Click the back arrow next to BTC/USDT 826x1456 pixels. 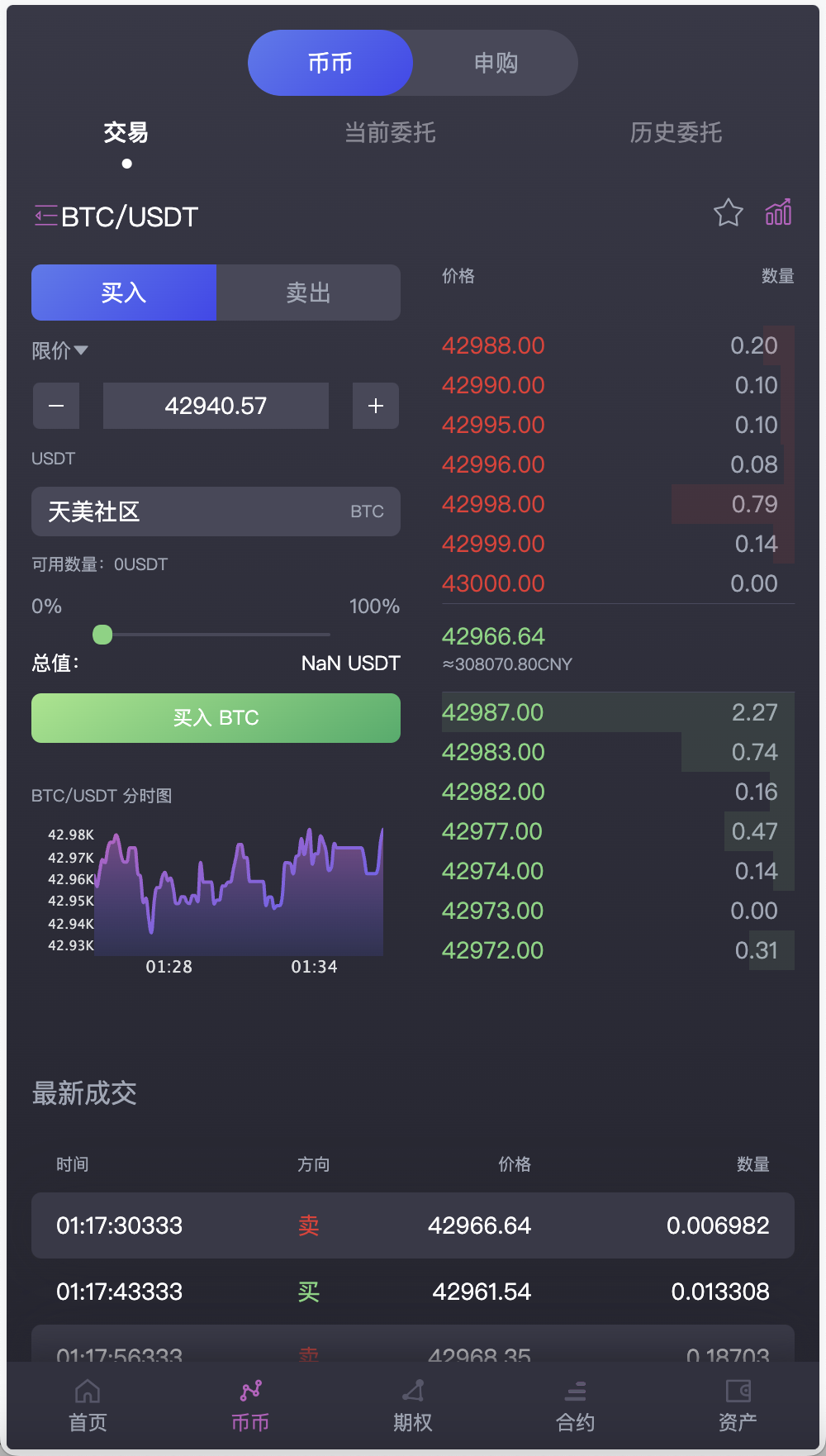[x=45, y=216]
